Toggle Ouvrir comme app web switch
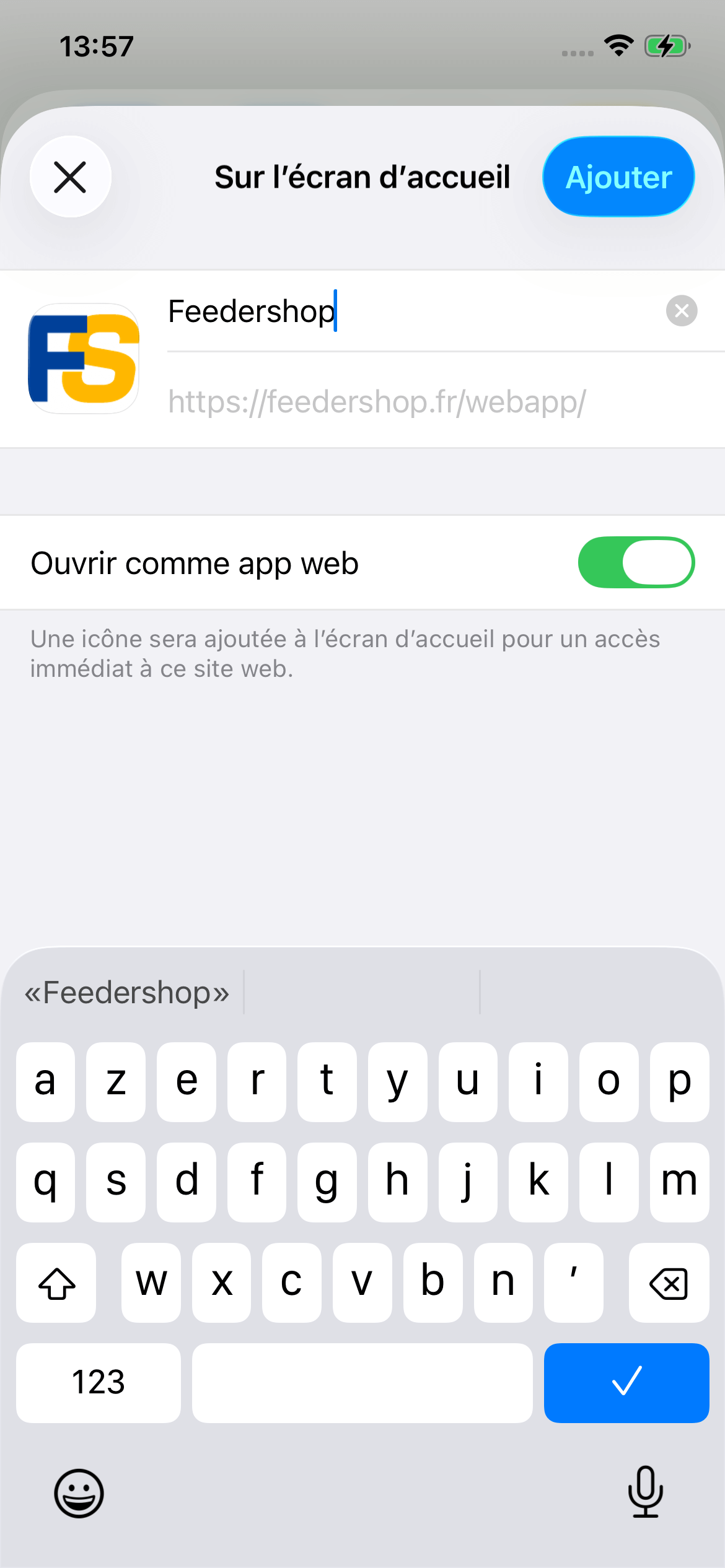This screenshot has width=725, height=1568. click(x=636, y=562)
